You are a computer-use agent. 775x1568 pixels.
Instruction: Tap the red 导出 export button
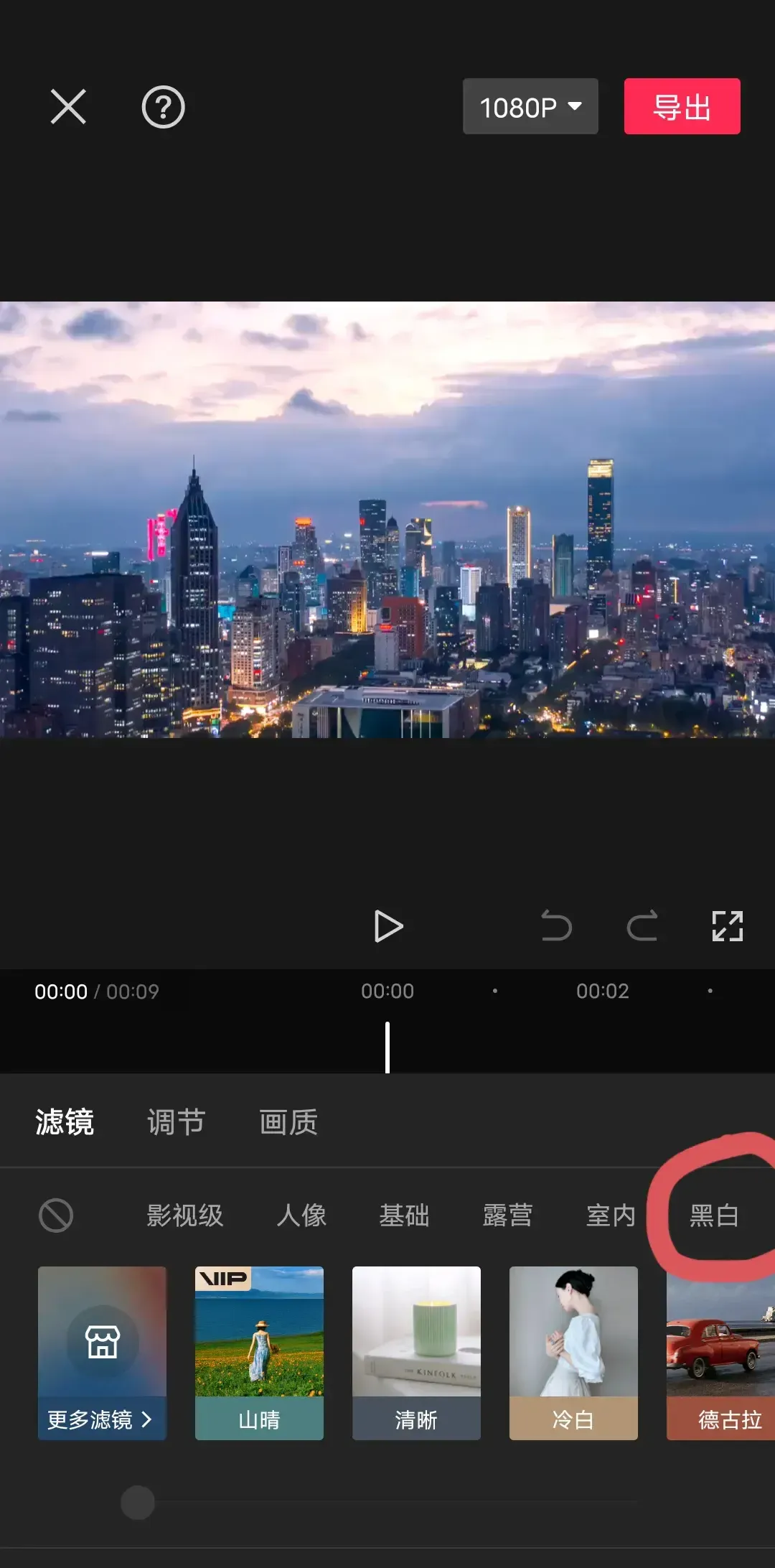point(682,107)
